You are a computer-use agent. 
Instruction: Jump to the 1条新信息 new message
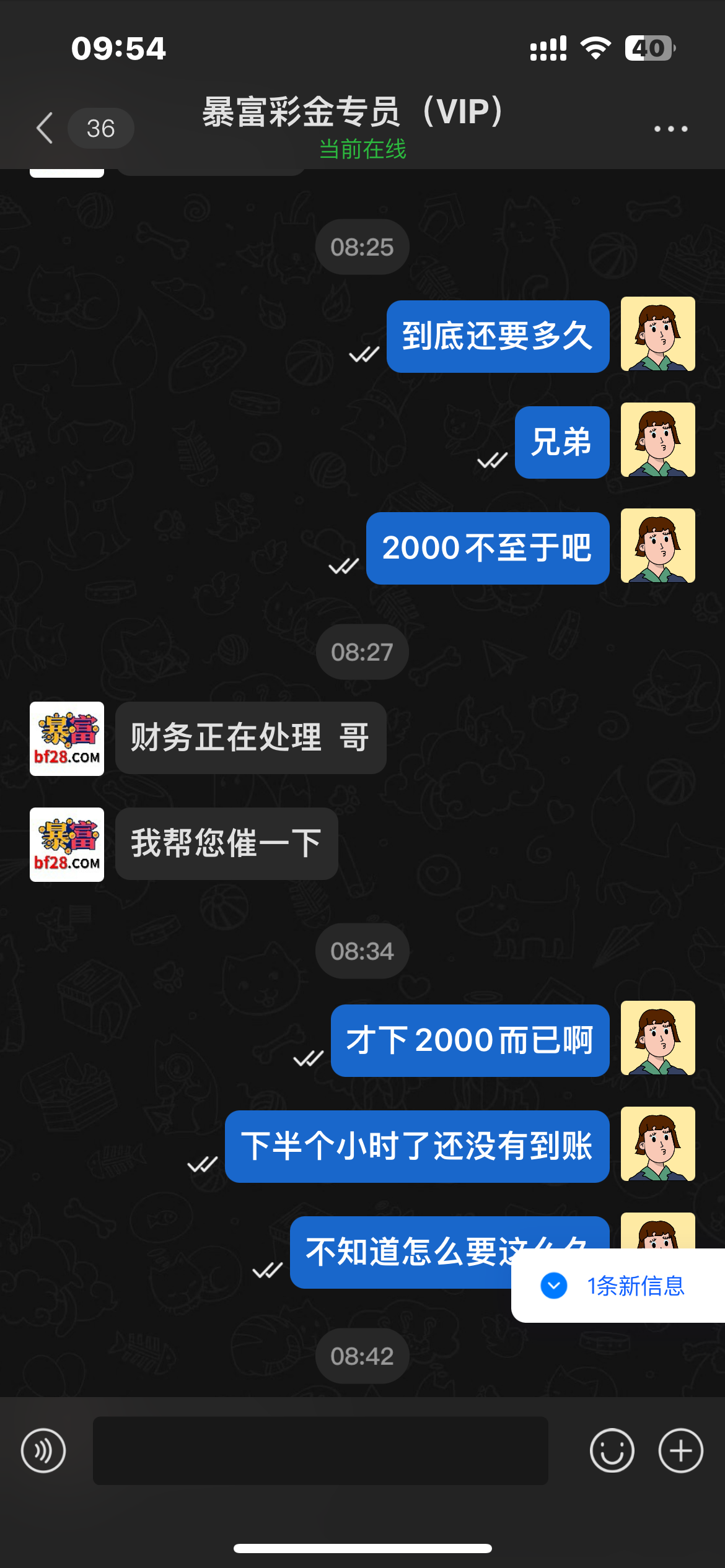coord(618,1286)
